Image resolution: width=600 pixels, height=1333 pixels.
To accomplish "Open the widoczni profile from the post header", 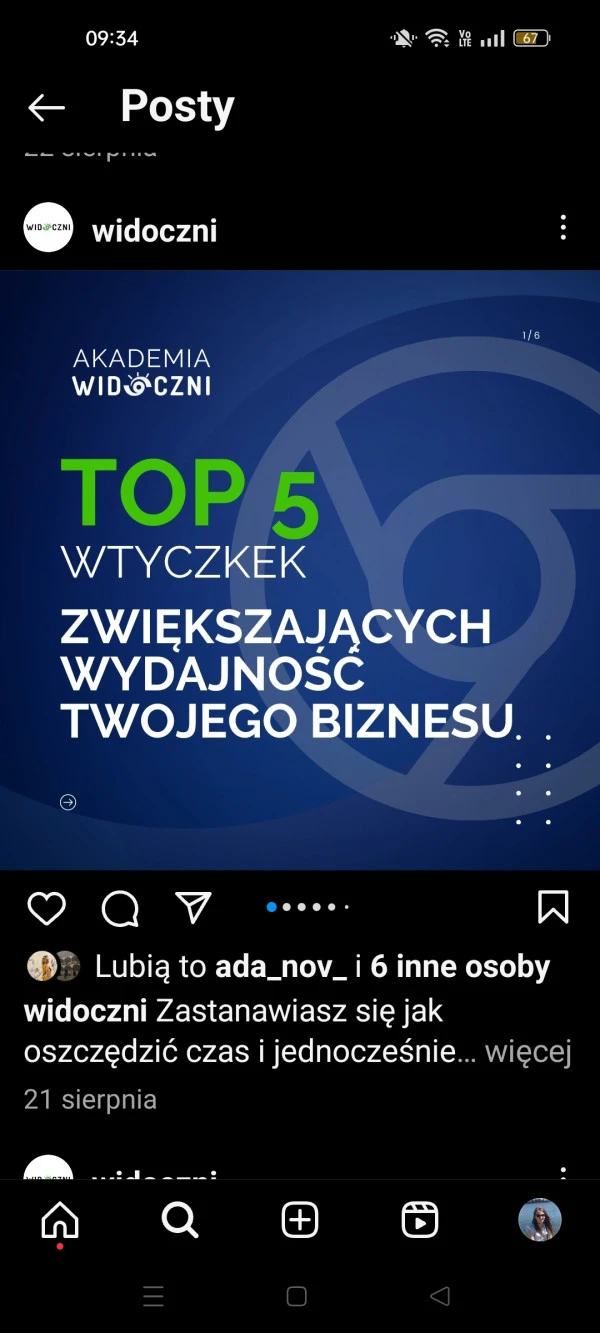I will click(154, 231).
